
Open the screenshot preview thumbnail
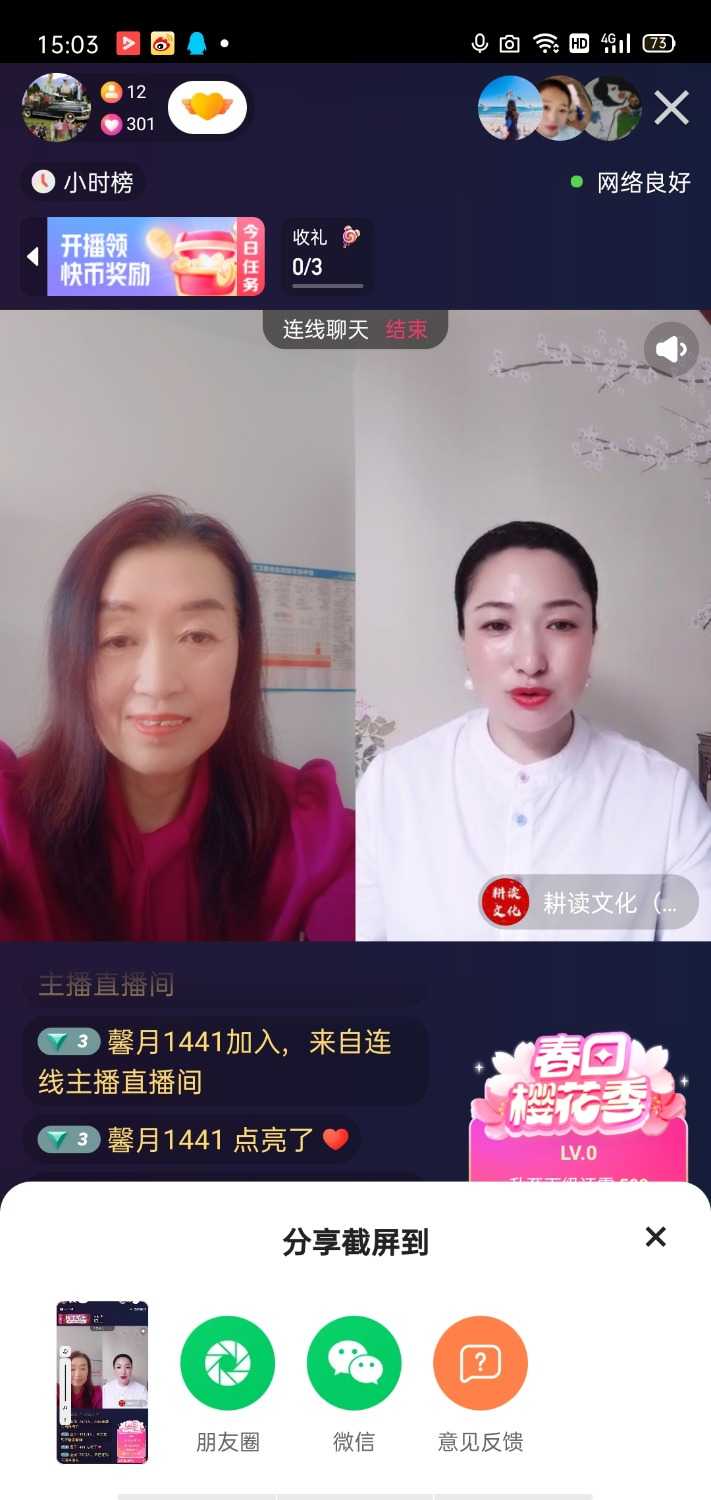102,1382
